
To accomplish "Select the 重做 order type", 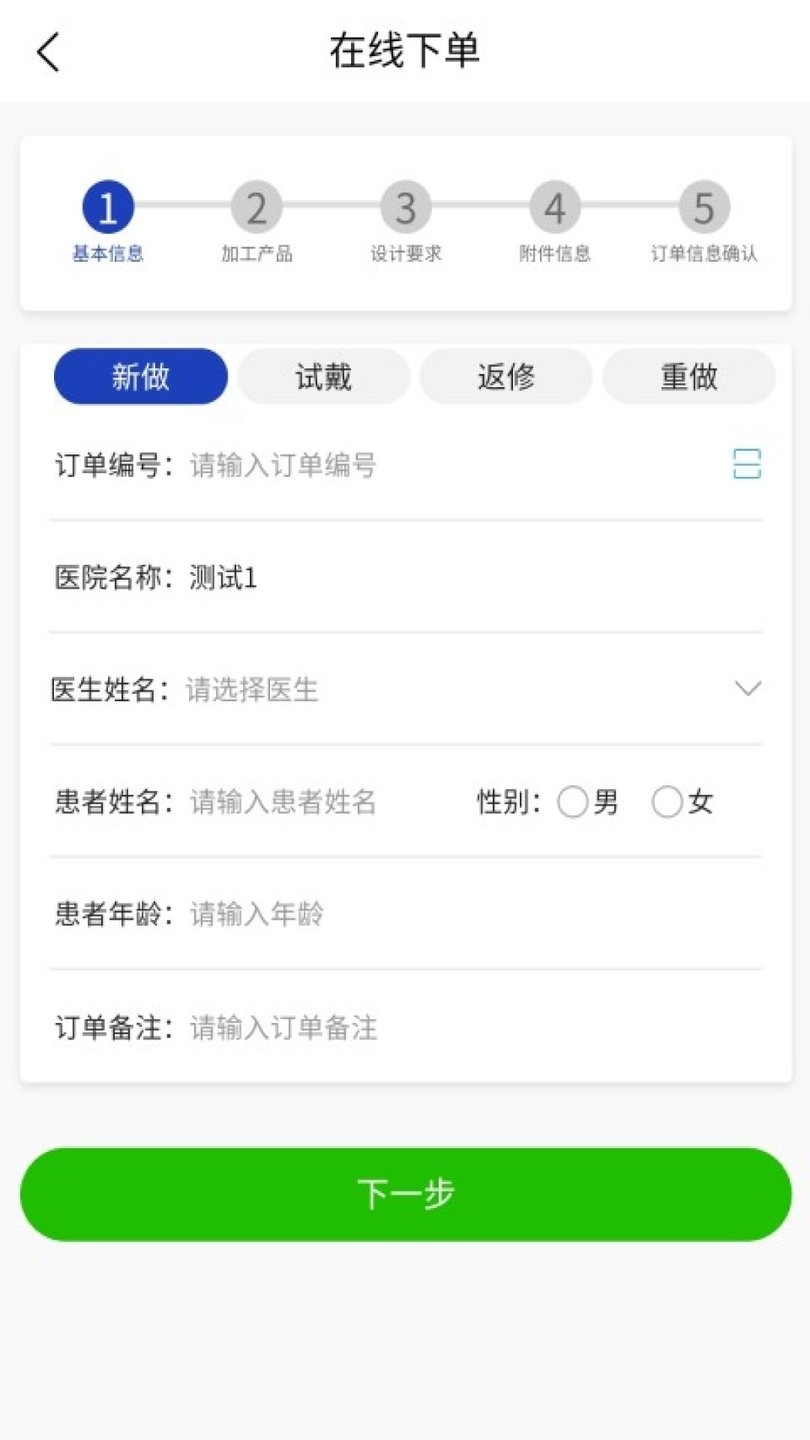I will (x=689, y=376).
